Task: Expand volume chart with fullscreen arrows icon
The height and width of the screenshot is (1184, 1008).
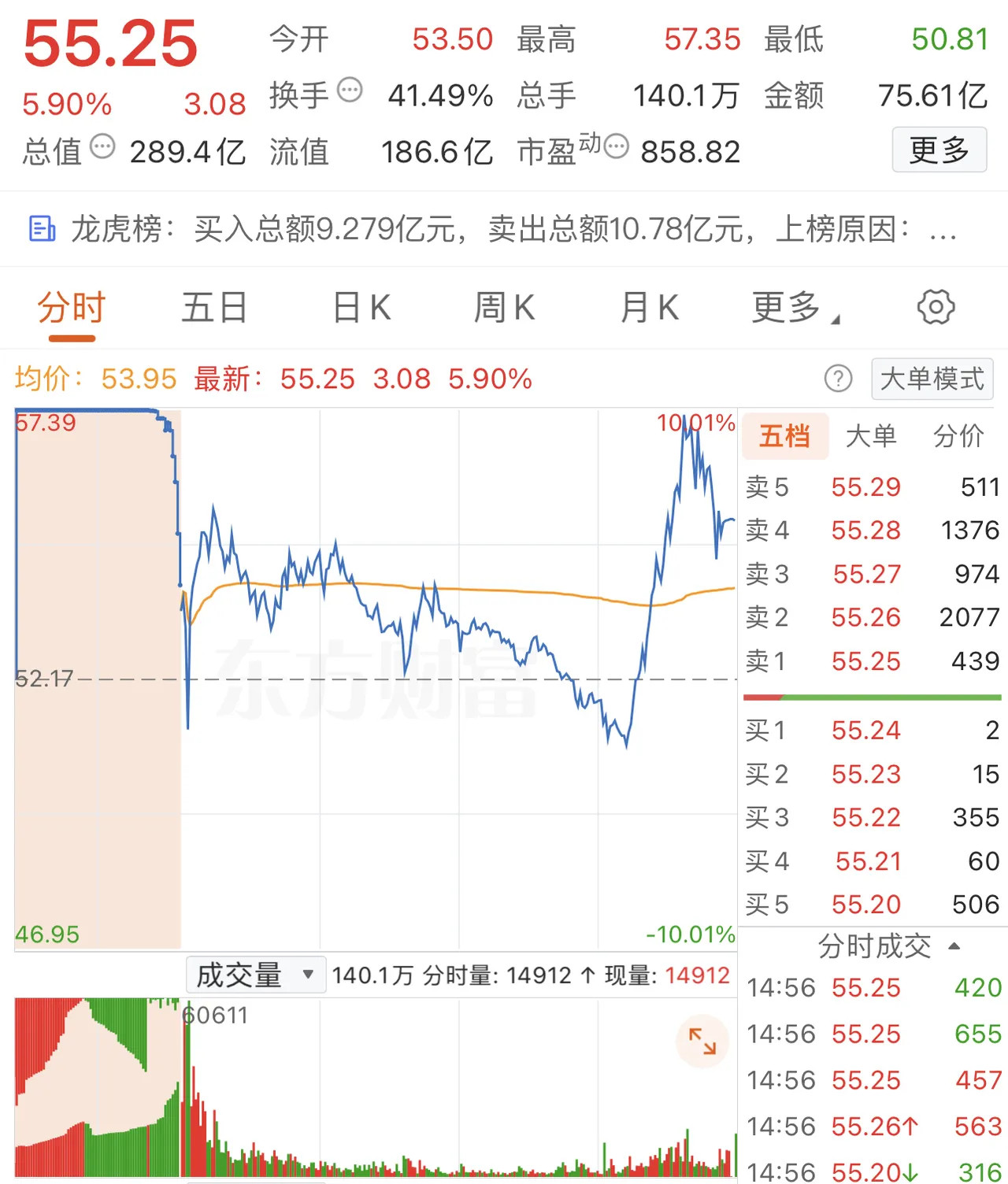Action: pos(702,1042)
